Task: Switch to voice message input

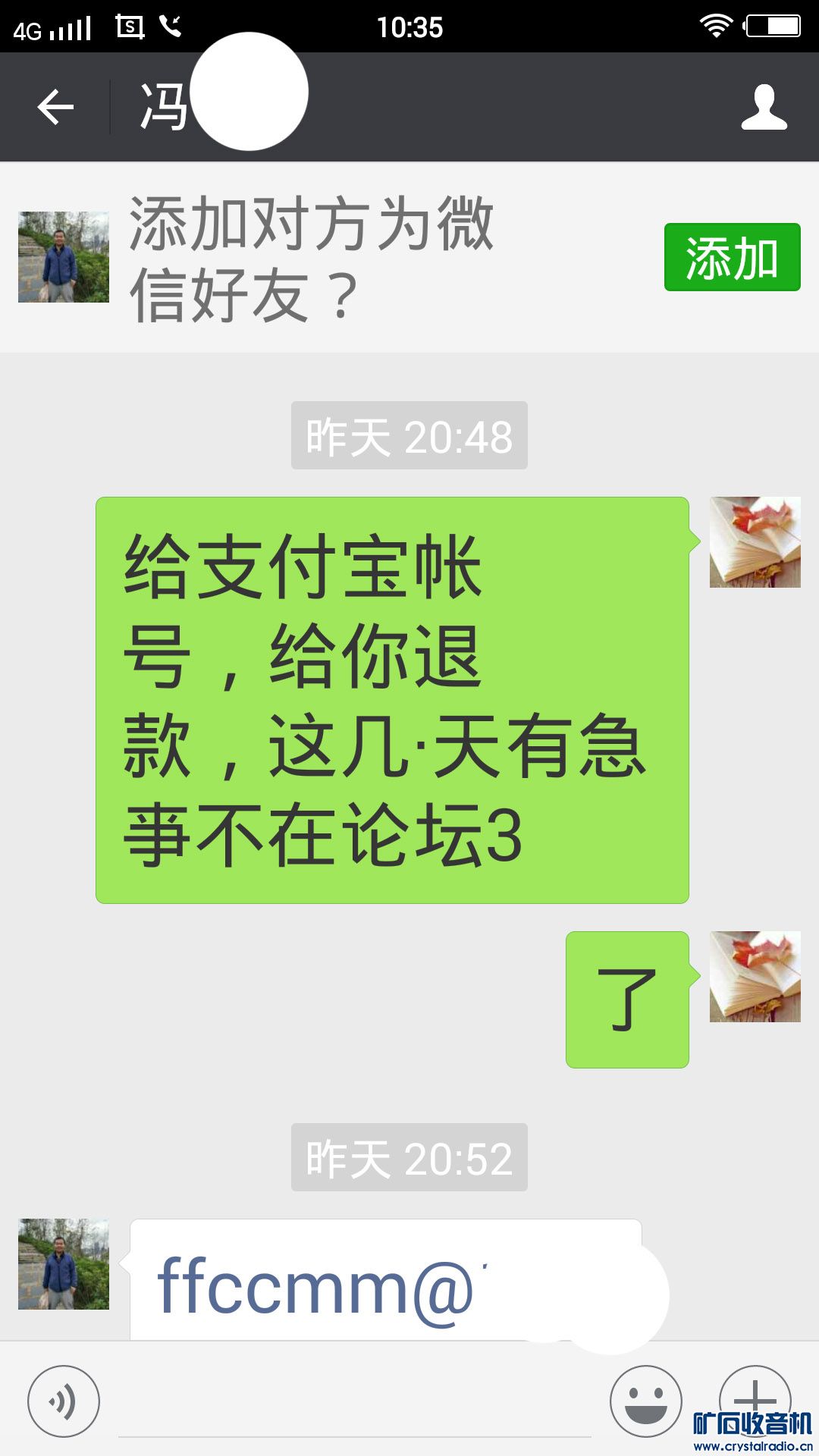Action: 64,1401
